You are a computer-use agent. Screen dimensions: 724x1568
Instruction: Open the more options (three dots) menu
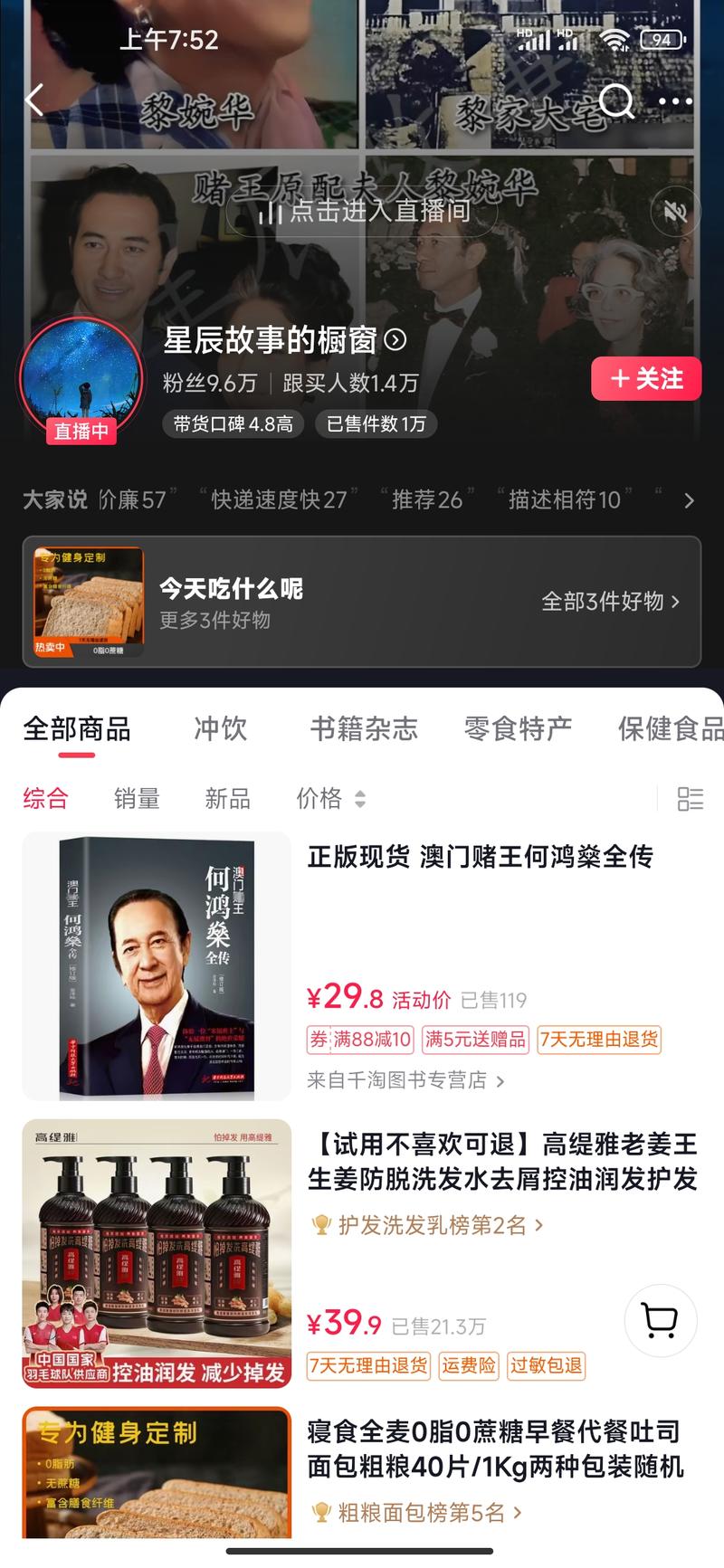(x=675, y=102)
